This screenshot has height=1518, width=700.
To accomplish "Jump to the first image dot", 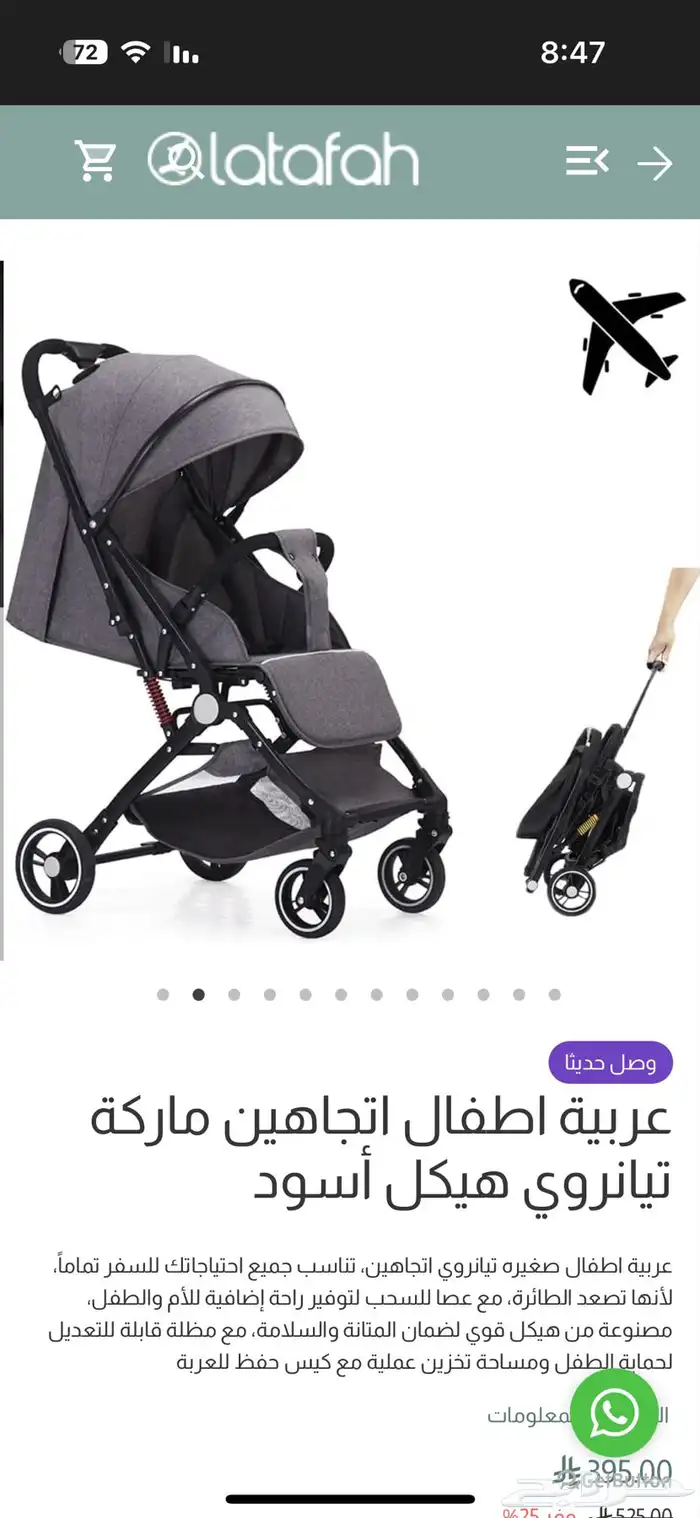I will (163, 994).
